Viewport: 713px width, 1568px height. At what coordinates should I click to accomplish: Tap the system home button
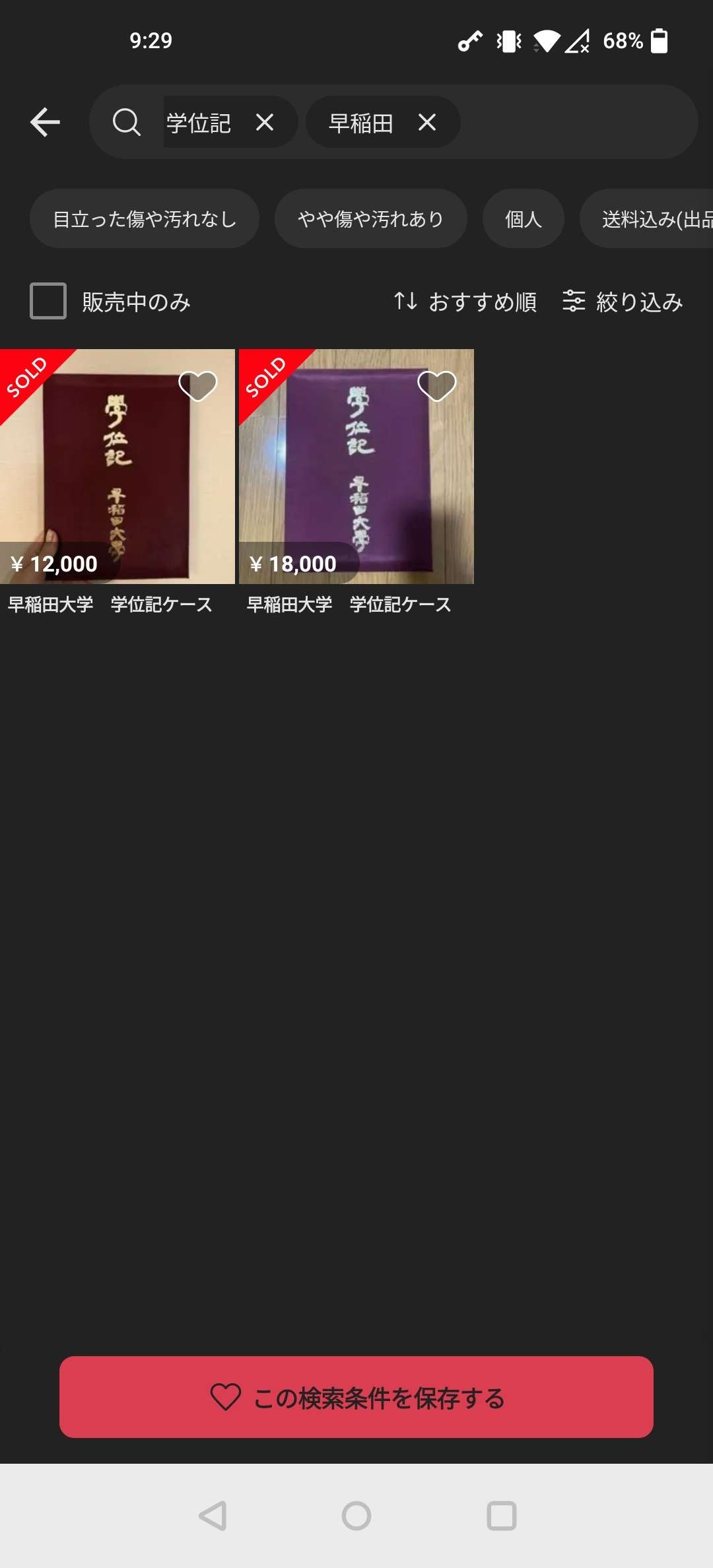pyautogui.click(x=356, y=1516)
